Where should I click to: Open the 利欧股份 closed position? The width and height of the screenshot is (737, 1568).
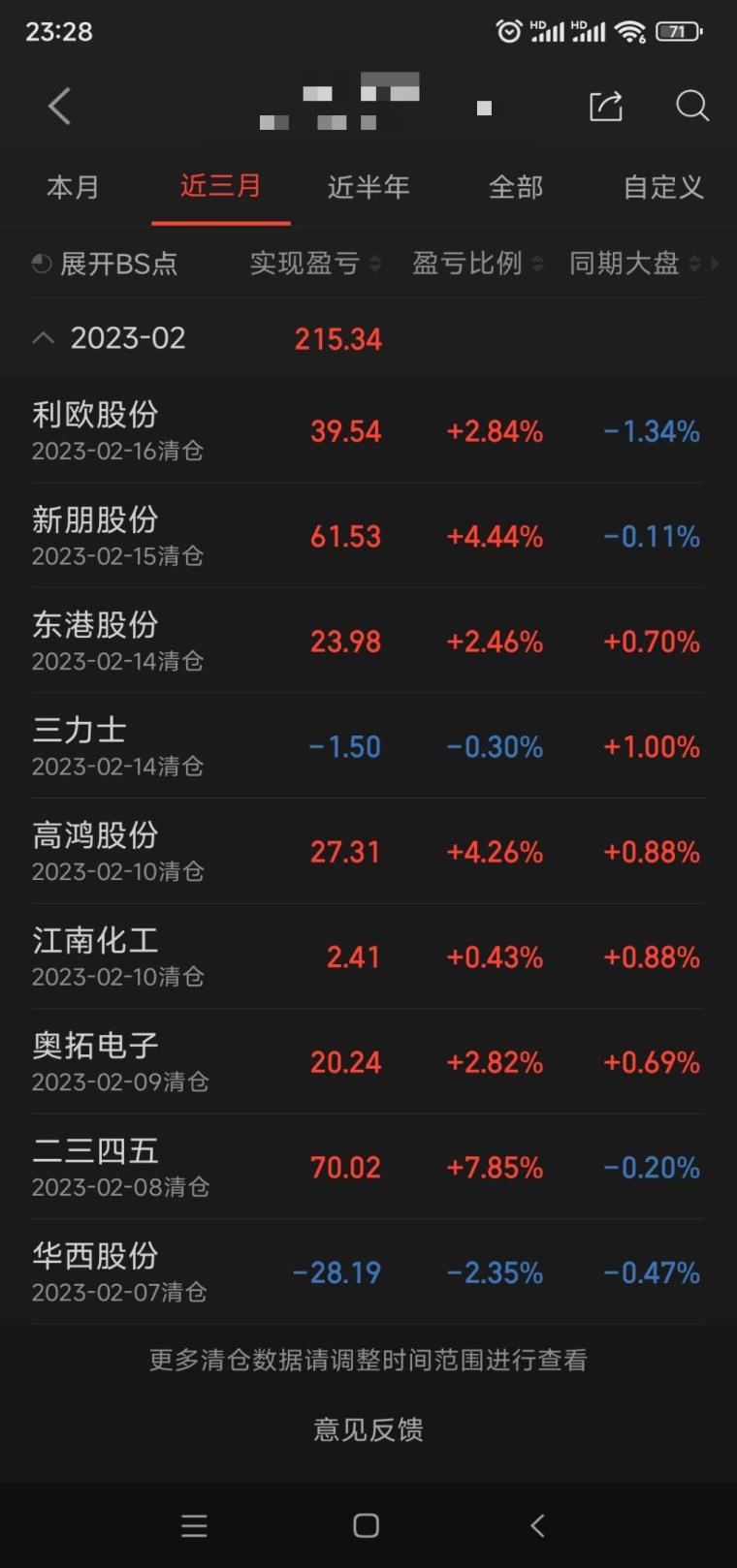point(368,430)
